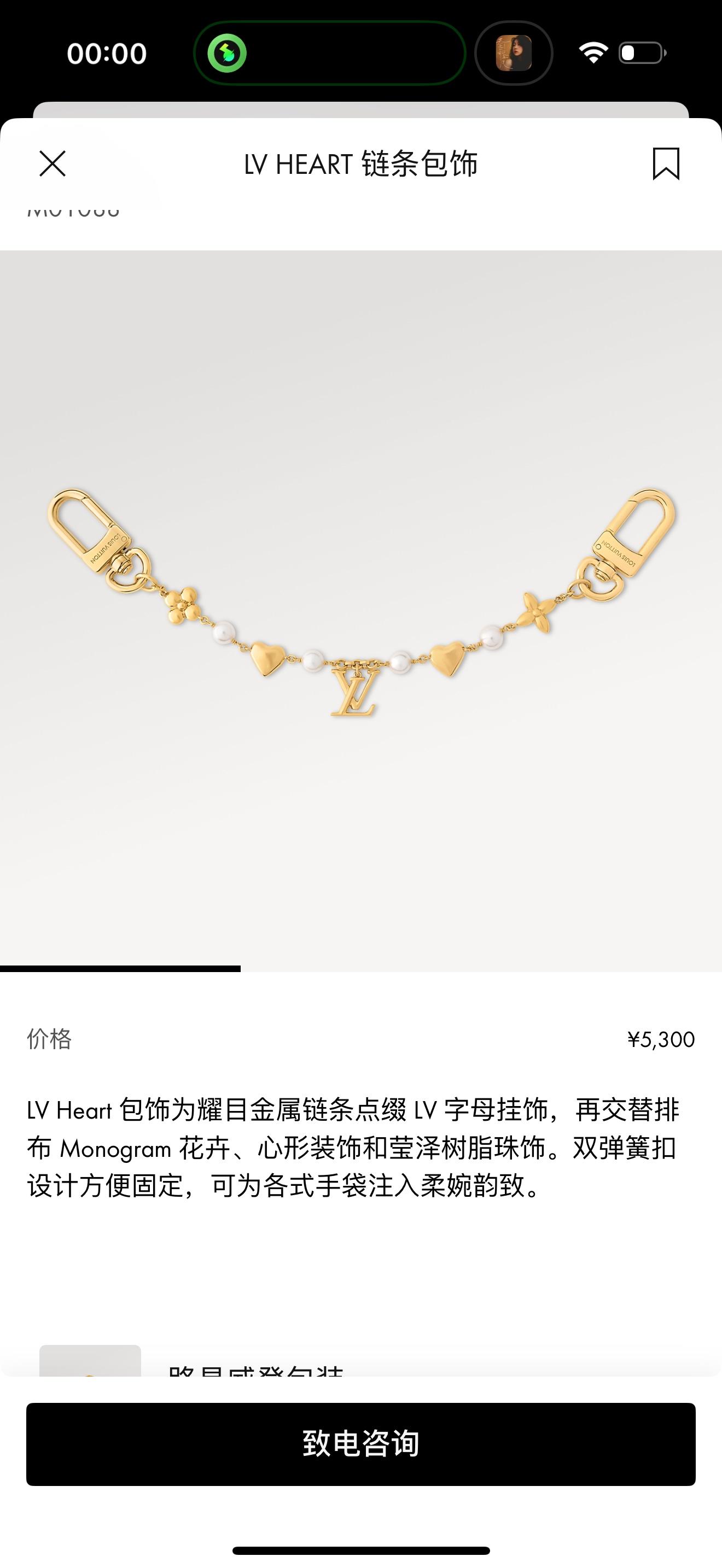Tap the 致电咨询 button
722x1568 pixels.
tap(360, 1444)
